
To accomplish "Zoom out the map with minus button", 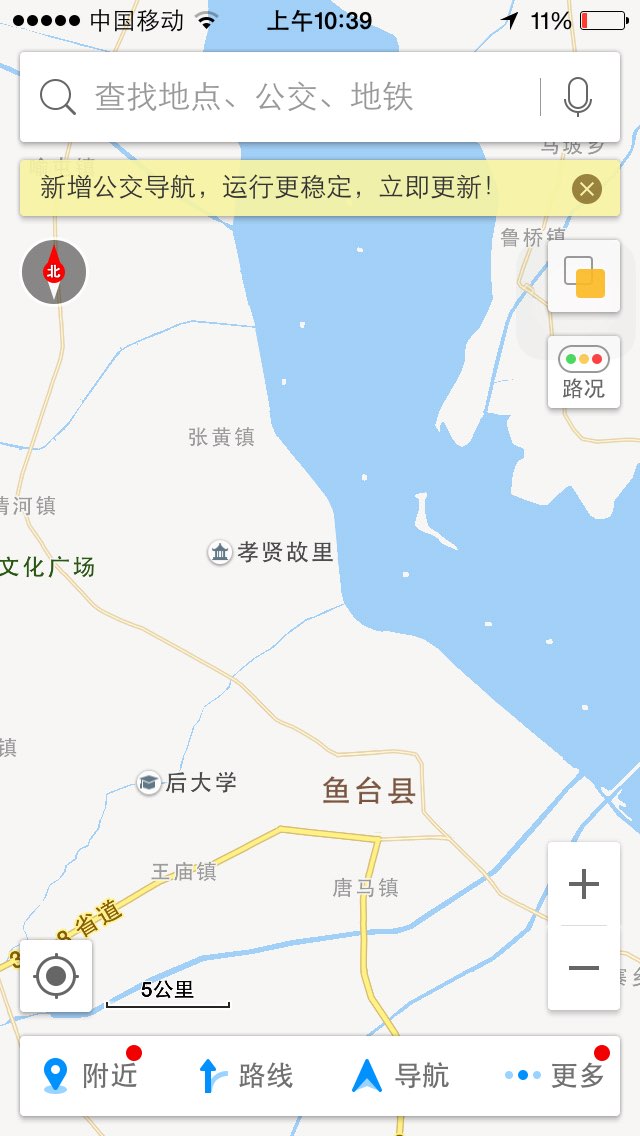I will click(x=583, y=968).
